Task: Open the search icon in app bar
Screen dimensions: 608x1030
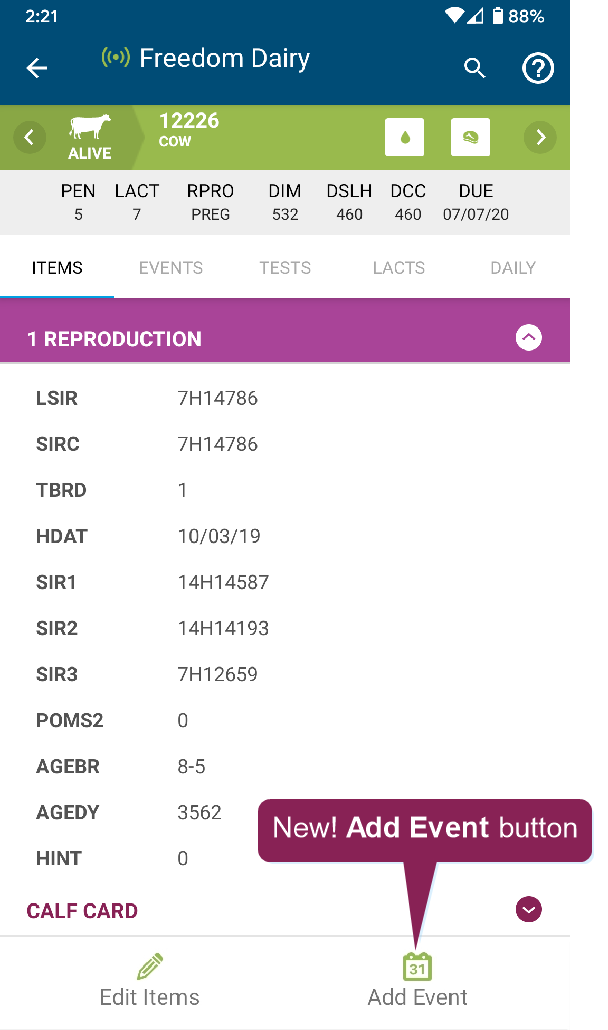Action: pos(475,68)
